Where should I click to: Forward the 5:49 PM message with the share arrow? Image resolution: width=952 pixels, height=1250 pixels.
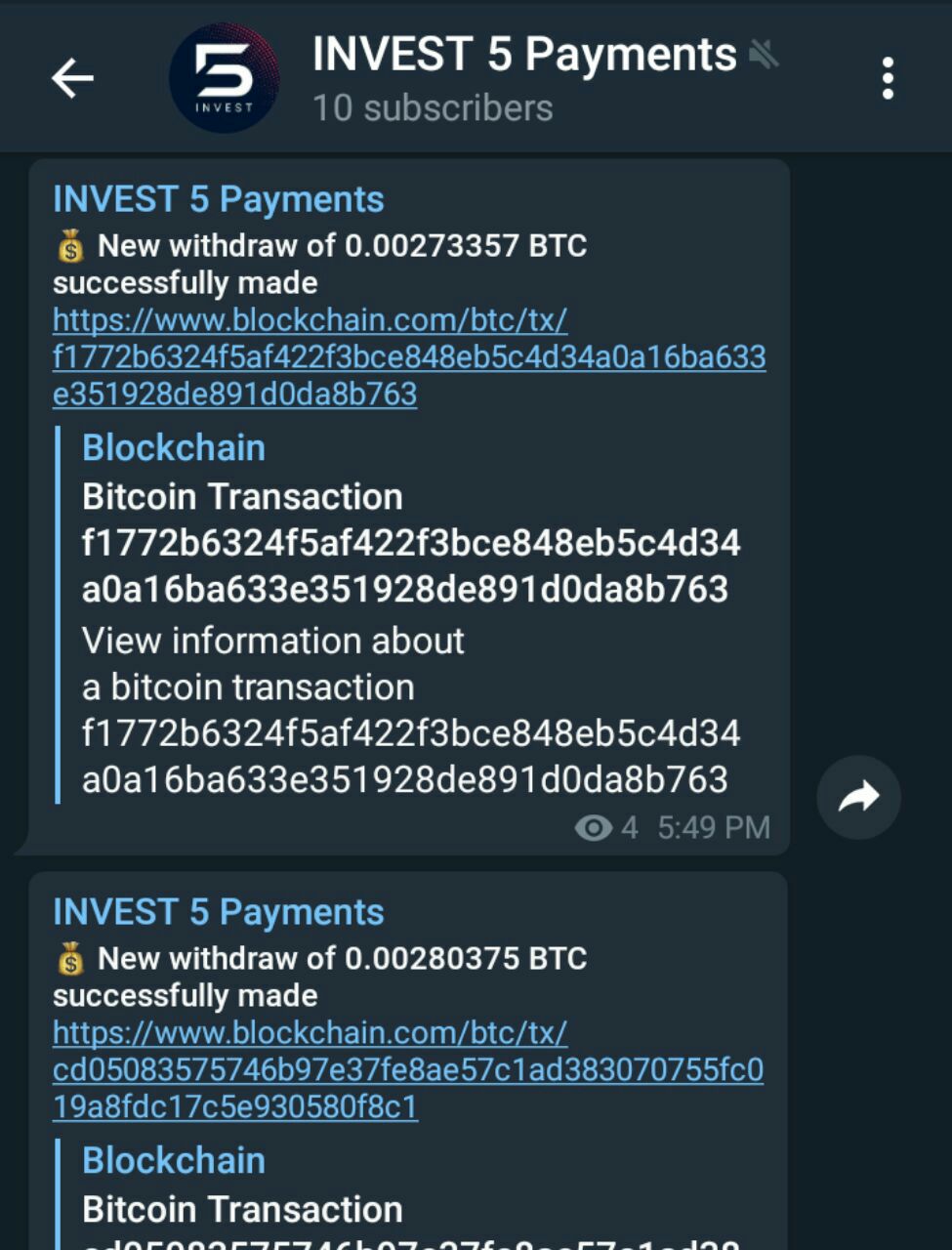pos(858,797)
